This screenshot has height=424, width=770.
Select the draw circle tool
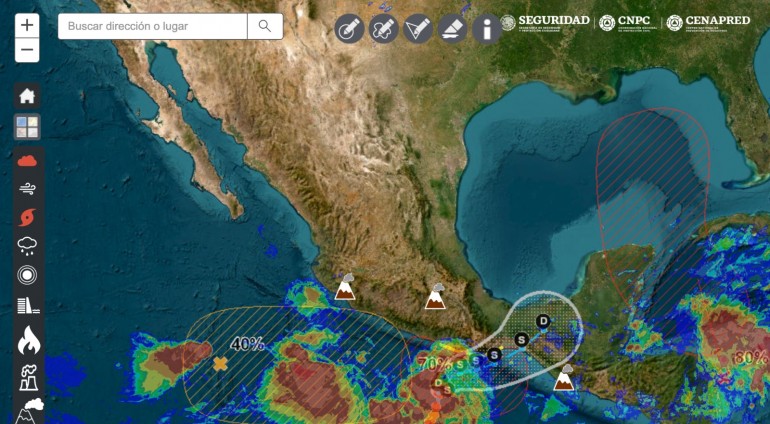348,28
